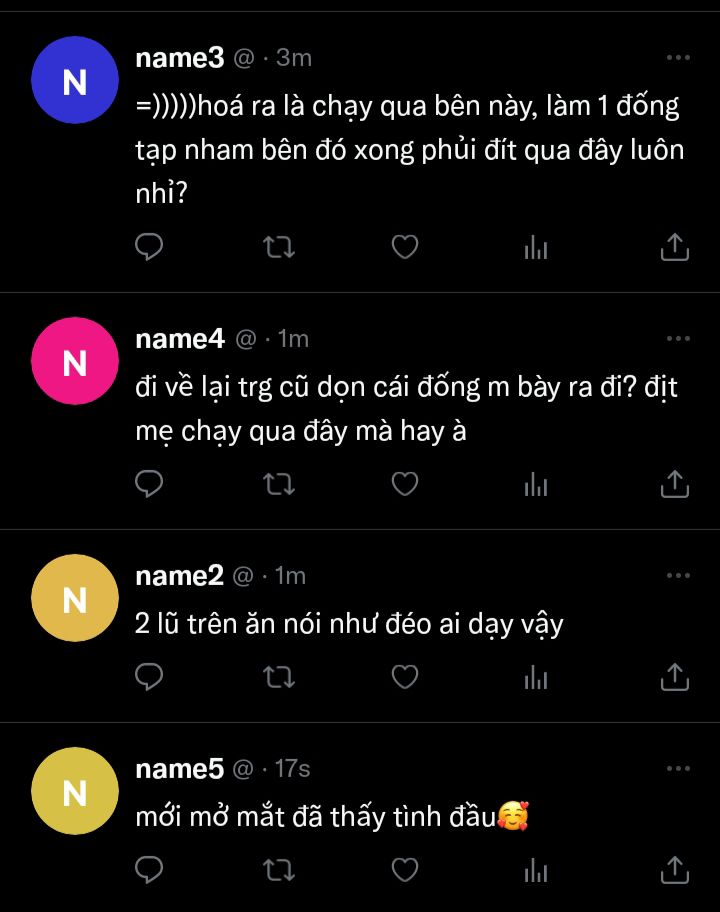Like name3's post

[404, 246]
